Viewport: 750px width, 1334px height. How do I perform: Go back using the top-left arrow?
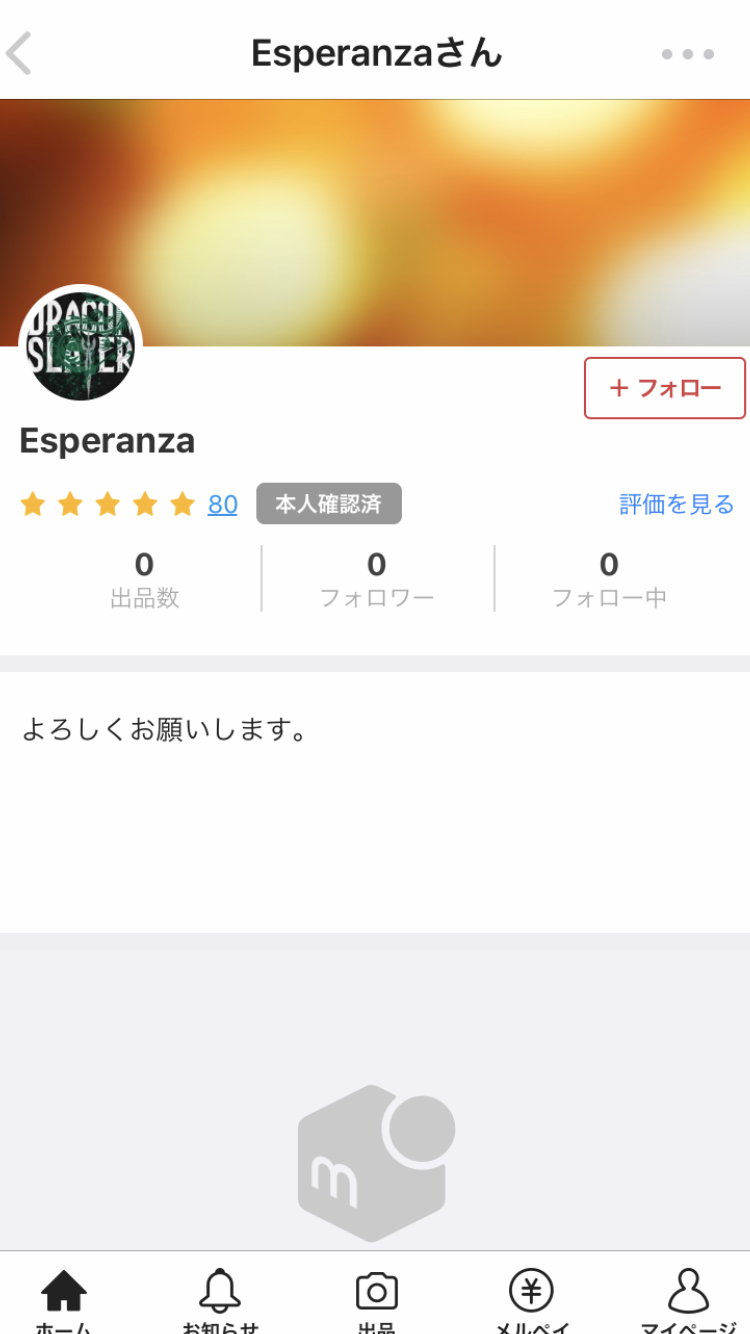20,53
